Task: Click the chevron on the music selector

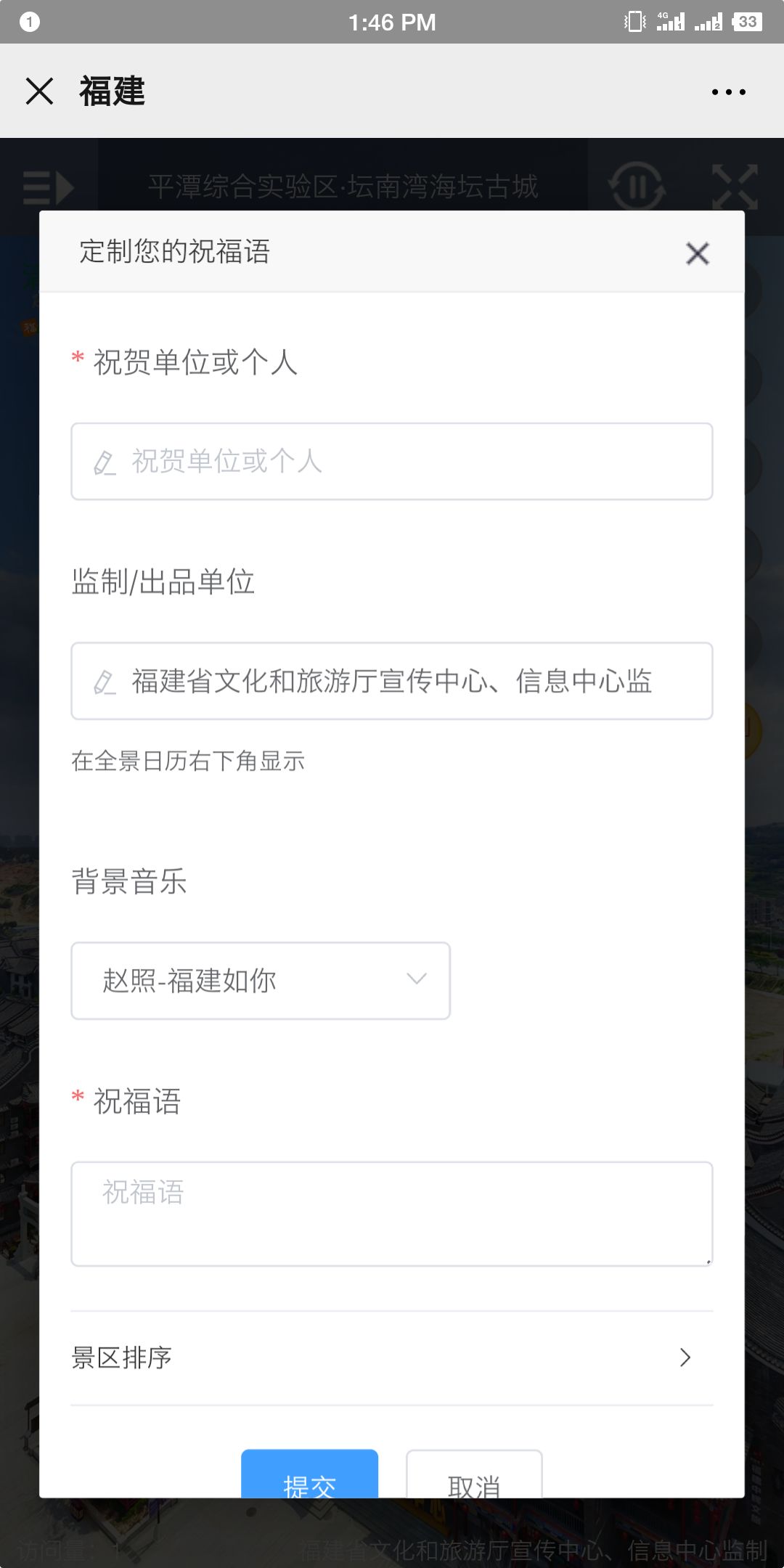Action: (x=416, y=980)
